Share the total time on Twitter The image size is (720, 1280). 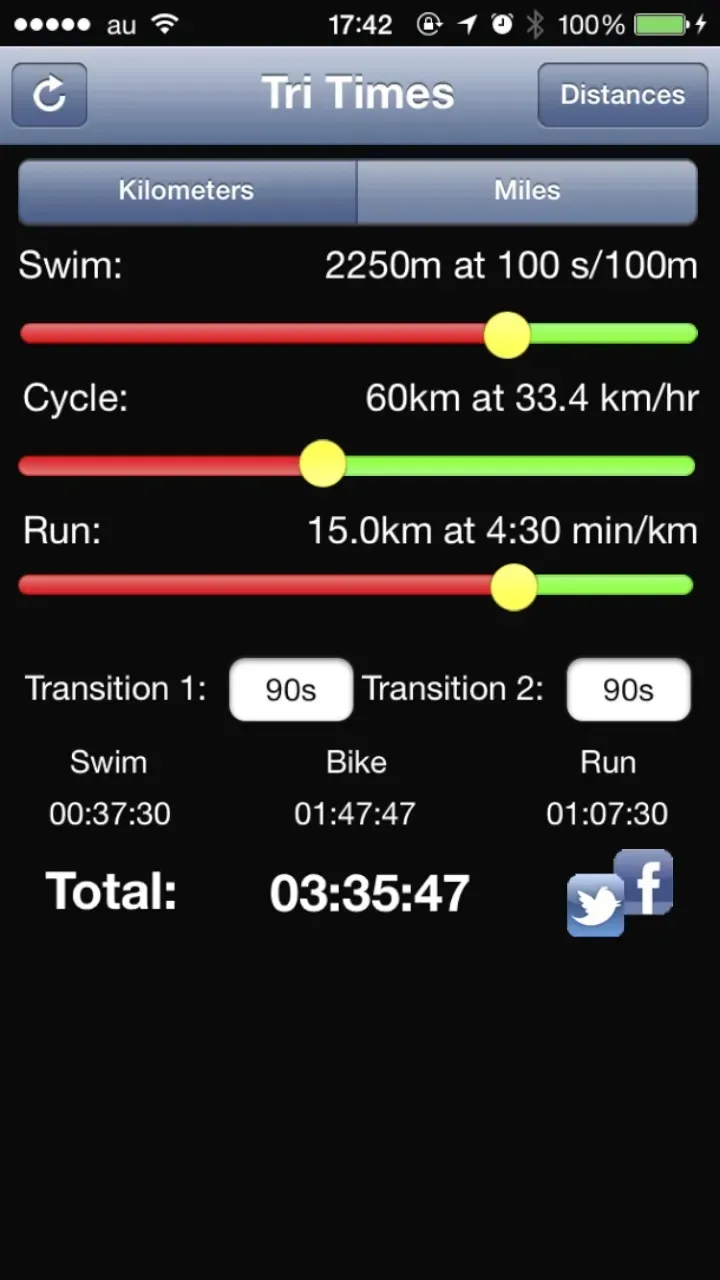tap(595, 907)
